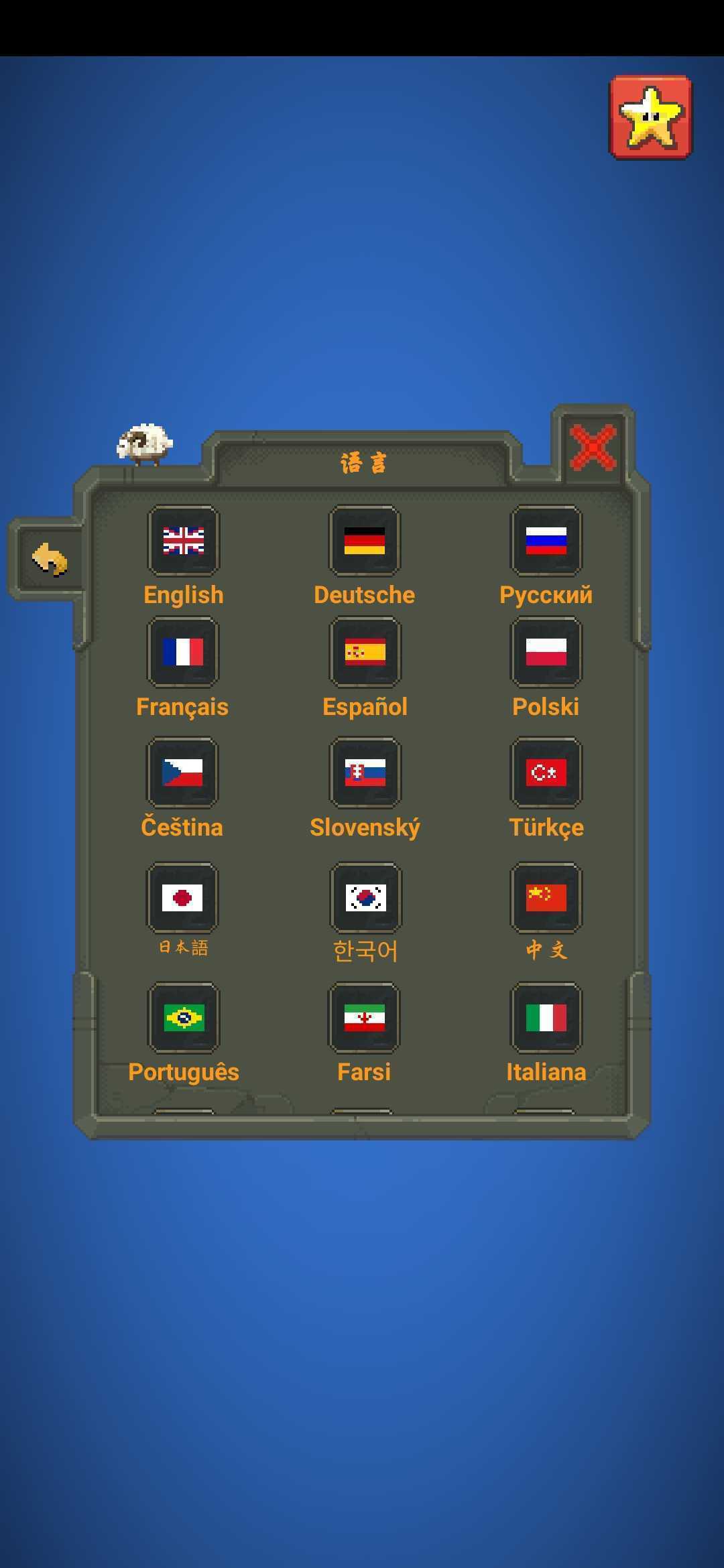Go back using the yellow arrow
Screen dimensions: 724x1568
pyautogui.click(x=50, y=559)
